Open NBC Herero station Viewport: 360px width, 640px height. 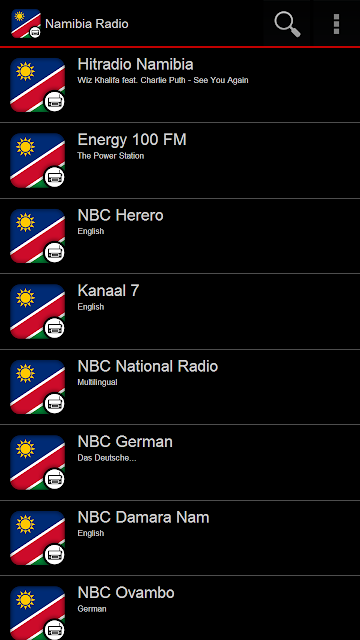[x=180, y=236]
